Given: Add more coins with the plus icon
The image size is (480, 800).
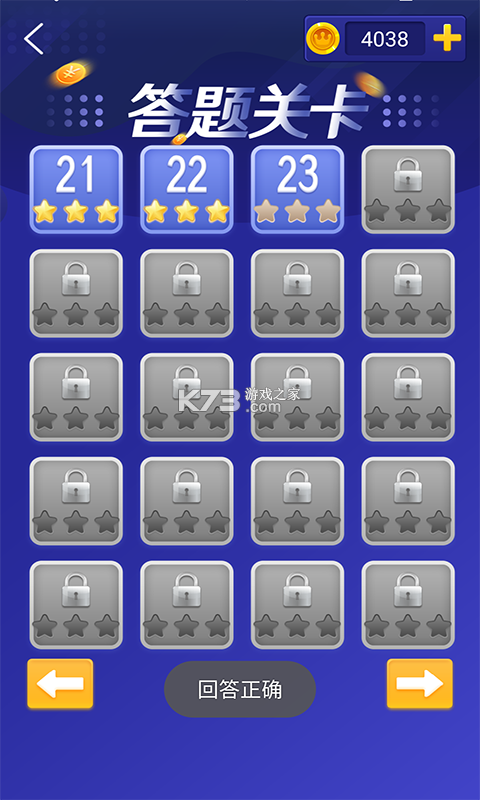Looking at the screenshot, I should pos(447,39).
